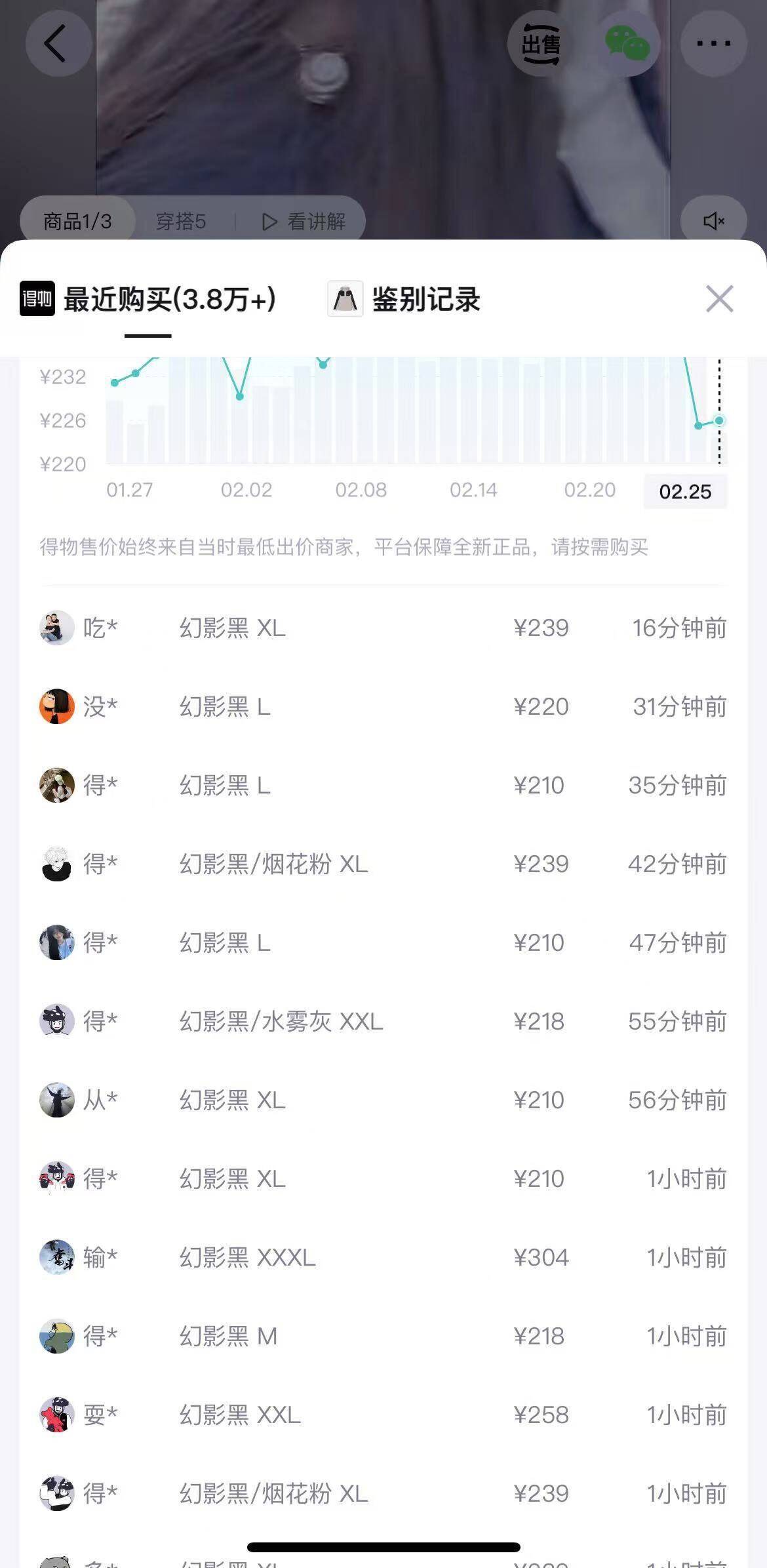The height and width of the screenshot is (1568, 767).
Task: Close the purchase records panel
Action: 720,298
